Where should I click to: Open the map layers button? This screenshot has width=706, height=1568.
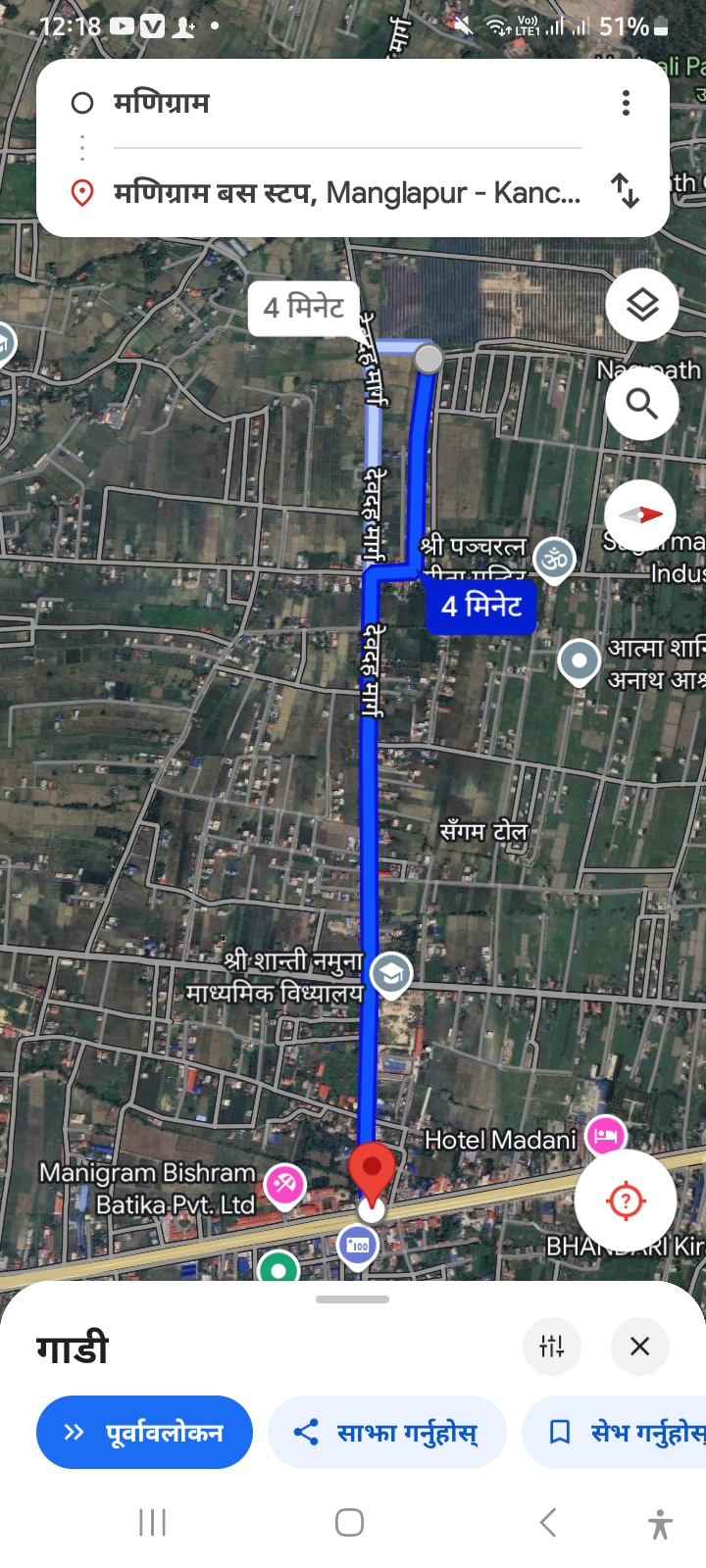click(x=642, y=305)
